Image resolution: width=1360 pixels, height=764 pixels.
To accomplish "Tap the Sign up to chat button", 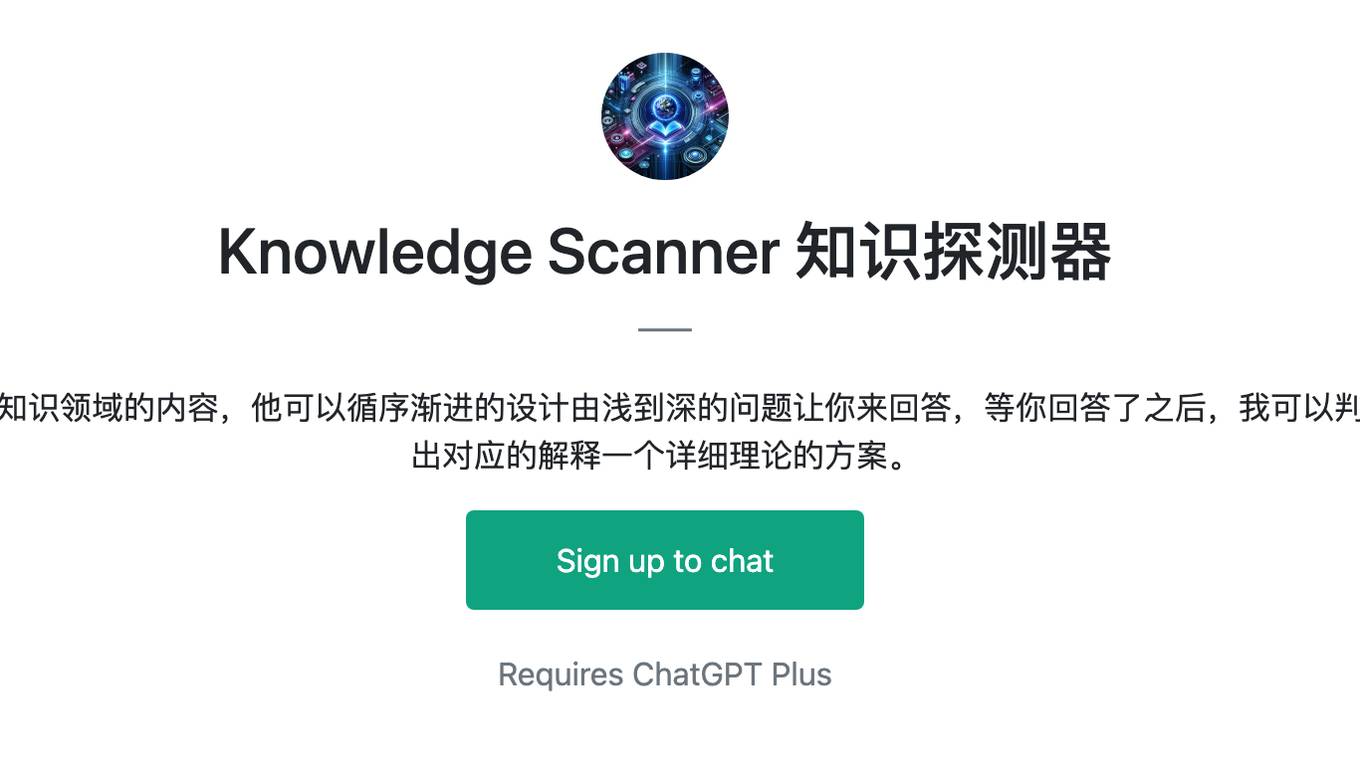I will (664, 560).
